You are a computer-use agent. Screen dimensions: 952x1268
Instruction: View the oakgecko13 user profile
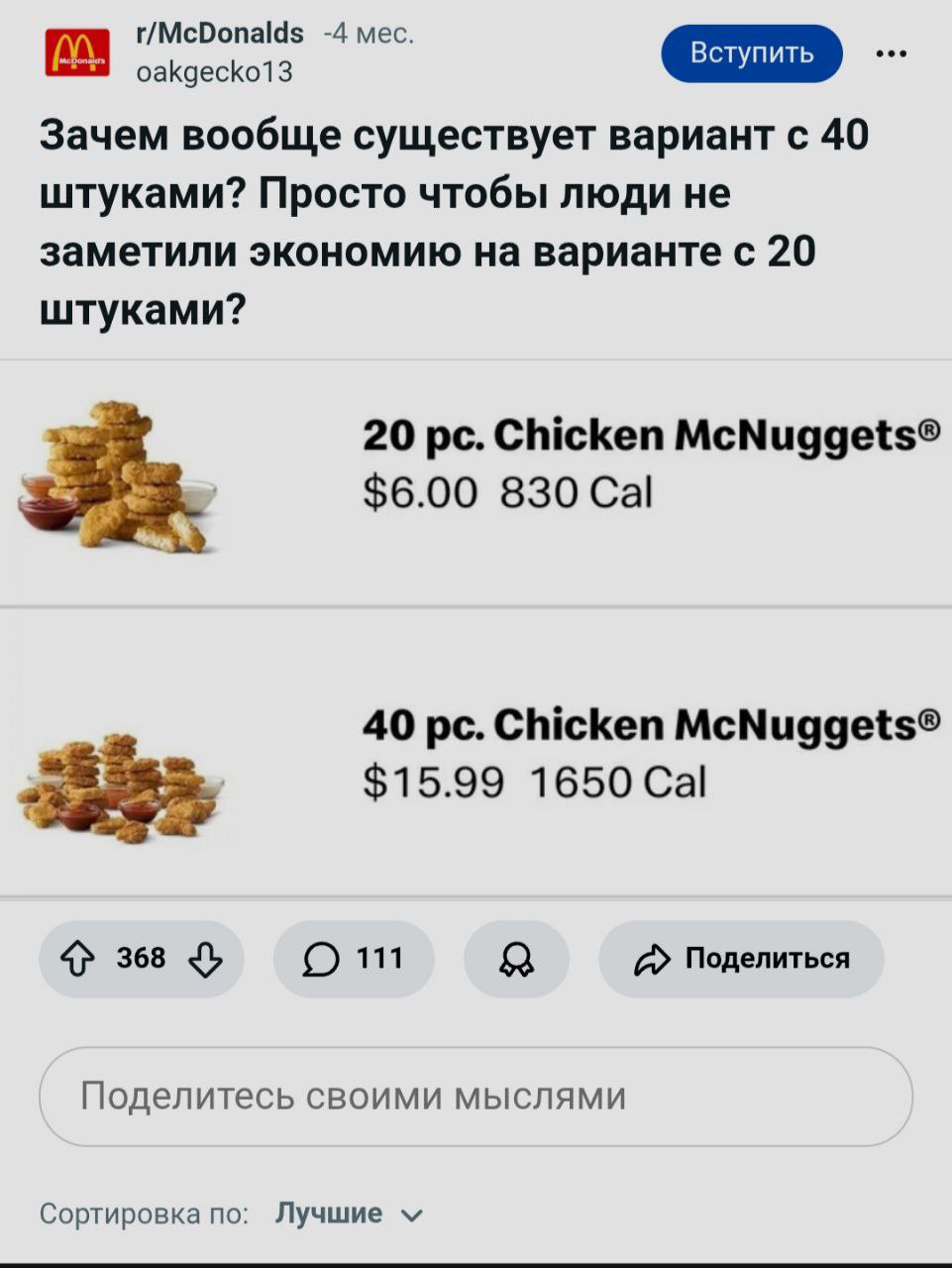214,72
